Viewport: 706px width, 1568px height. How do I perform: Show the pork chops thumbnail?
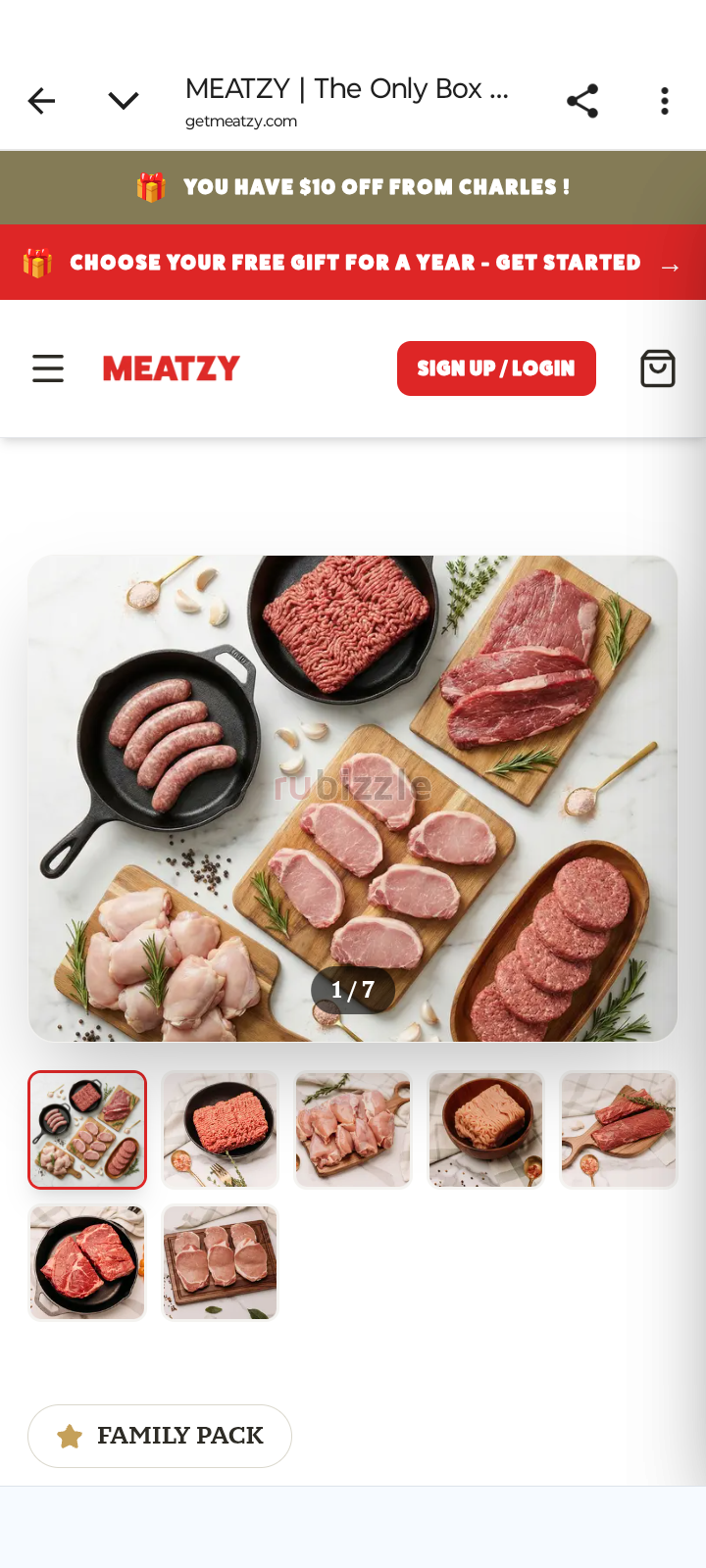[221, 1263]
